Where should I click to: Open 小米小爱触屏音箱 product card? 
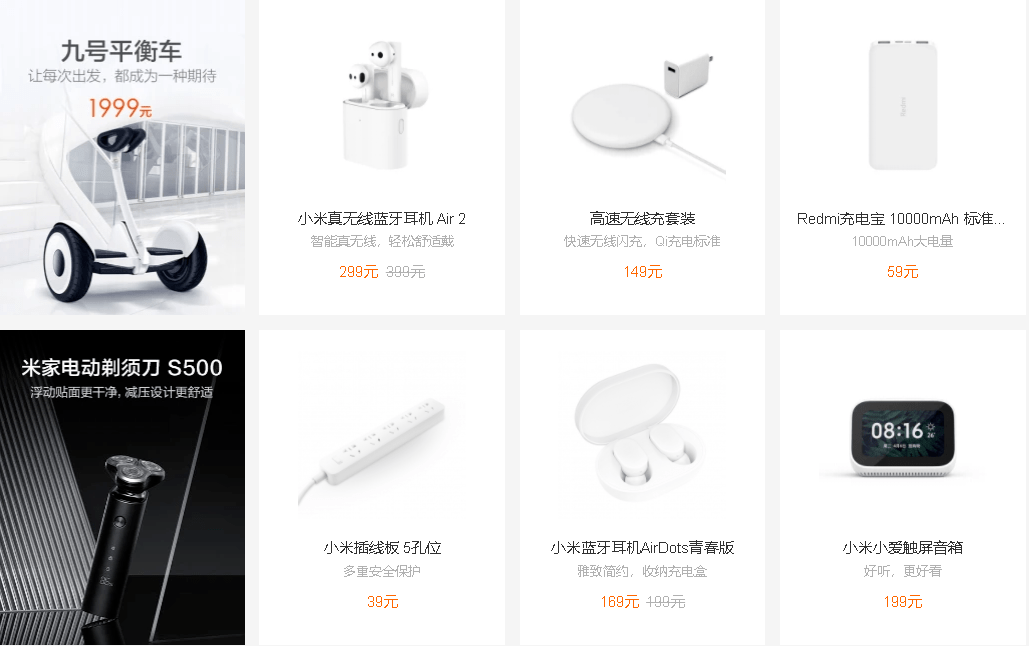(x=902, y=487)
